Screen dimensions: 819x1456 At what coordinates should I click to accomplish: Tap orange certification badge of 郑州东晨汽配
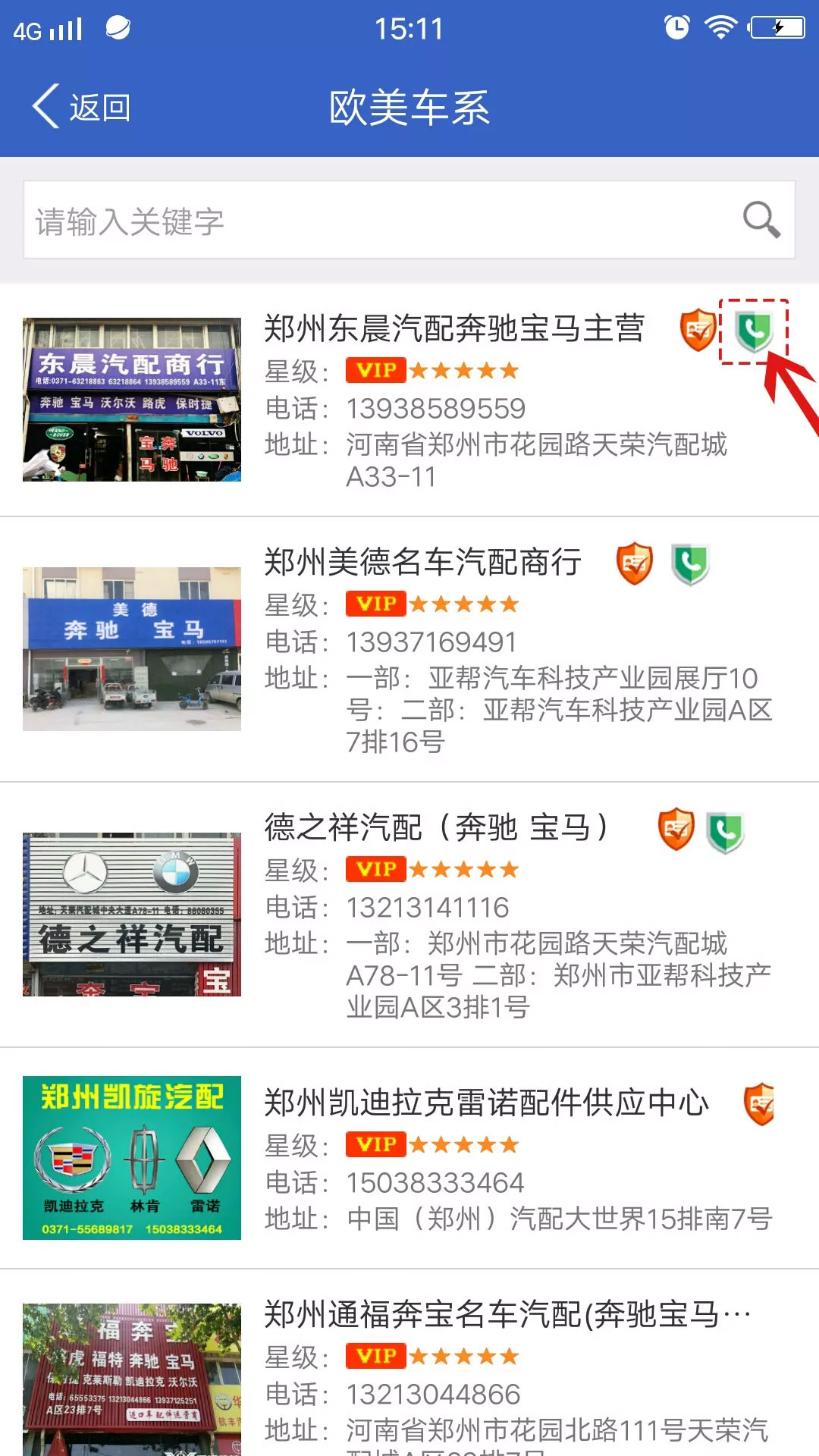coord(697,330)
